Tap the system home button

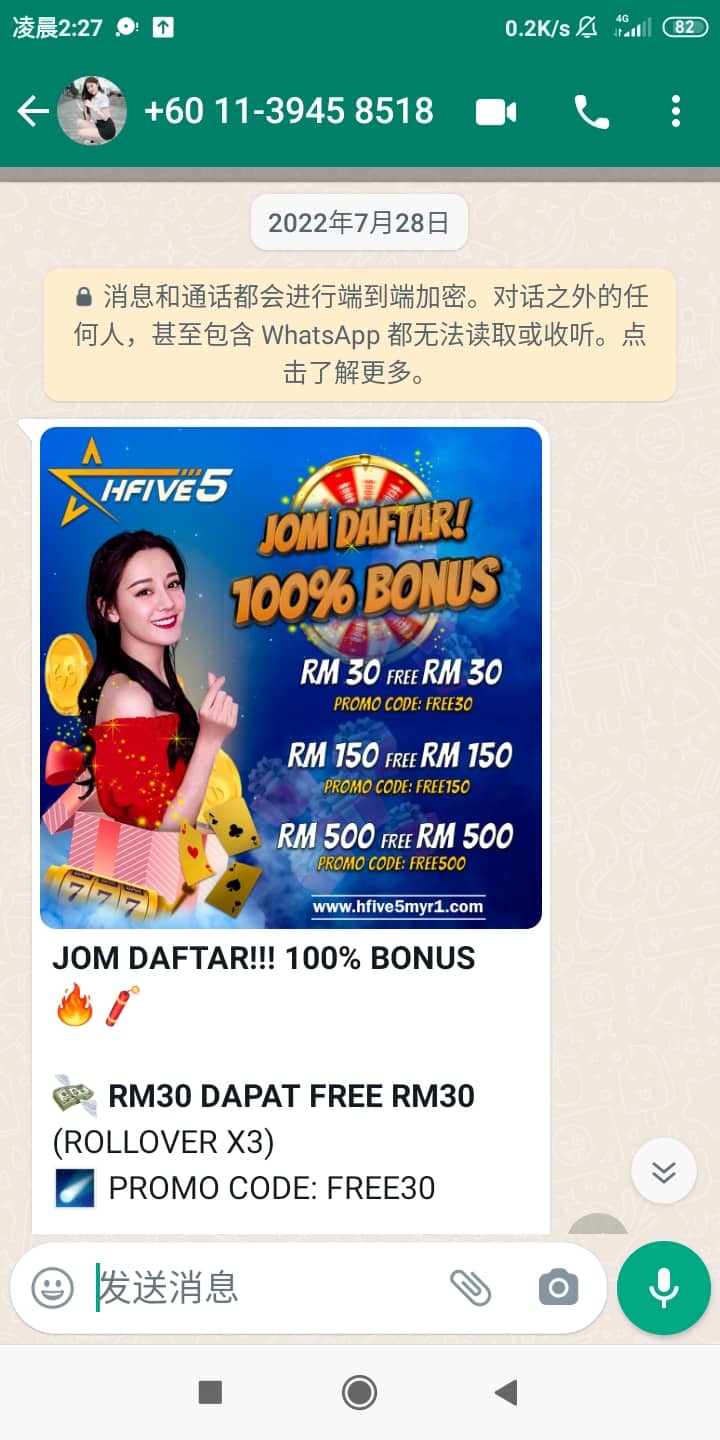pos(359,1392)
